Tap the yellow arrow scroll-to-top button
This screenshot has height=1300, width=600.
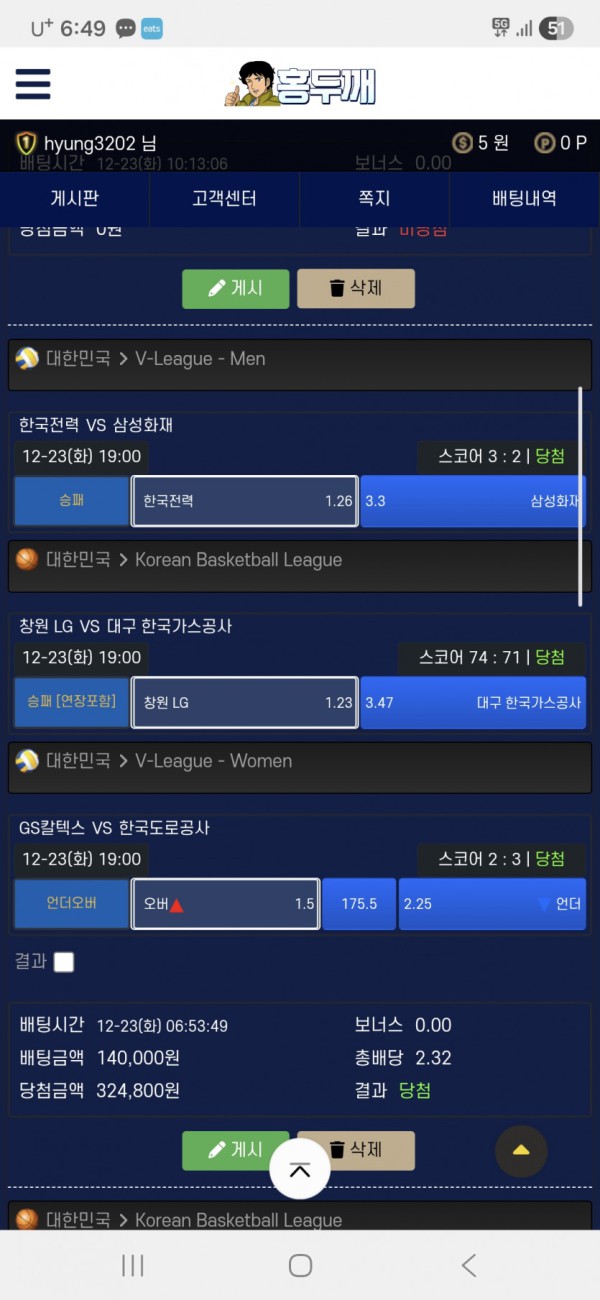coord(521,1151)
